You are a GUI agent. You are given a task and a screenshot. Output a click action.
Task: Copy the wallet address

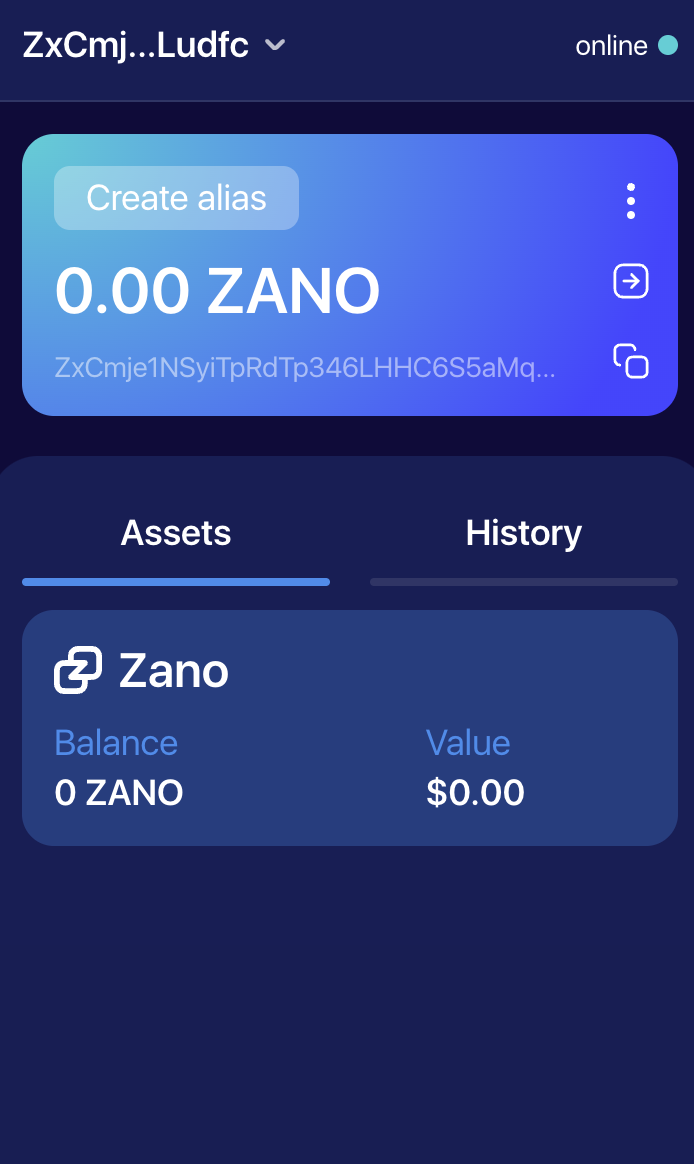tap(631, 361)
